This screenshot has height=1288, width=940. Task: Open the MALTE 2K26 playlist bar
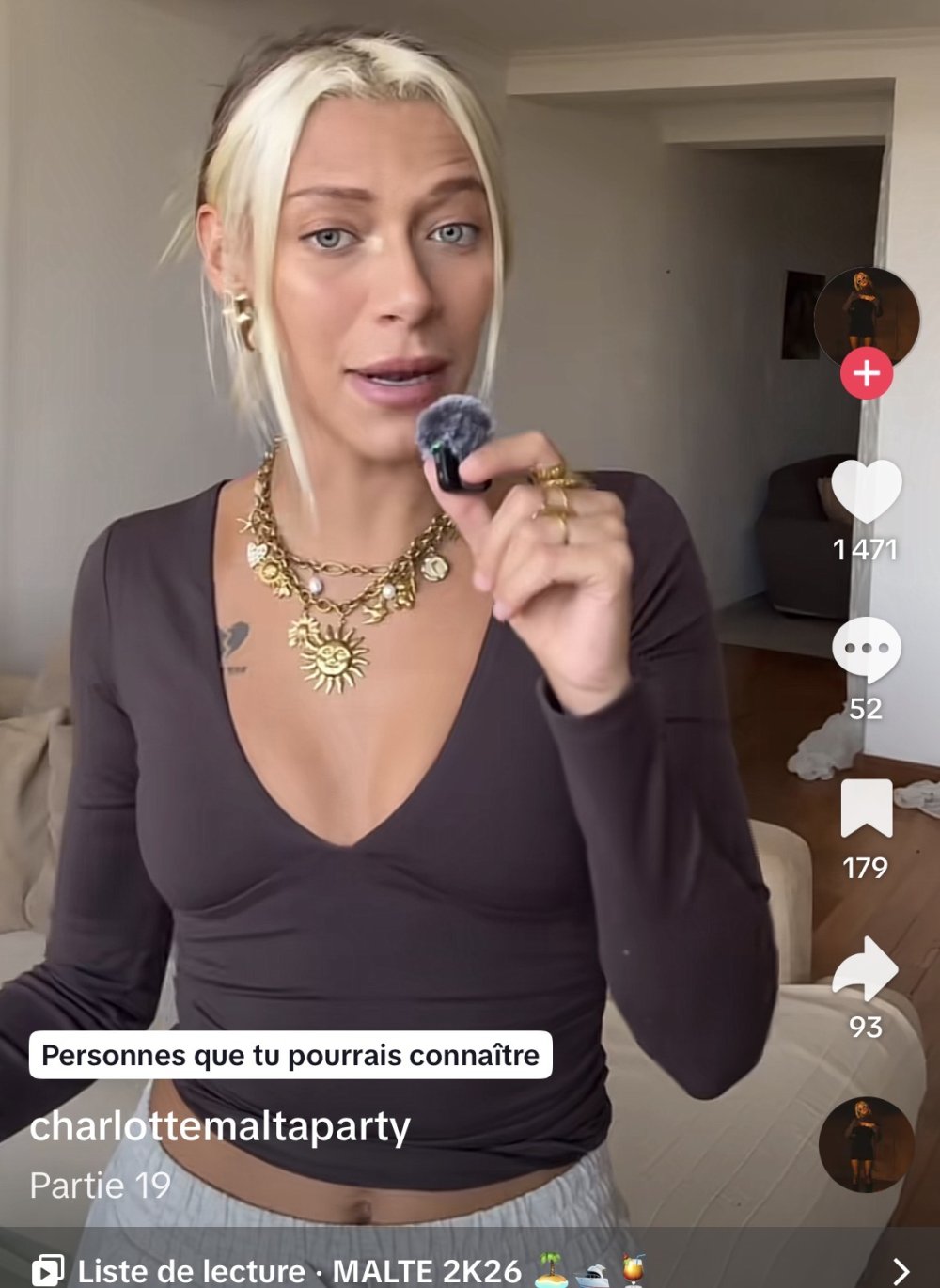[x=470, y=1269]
